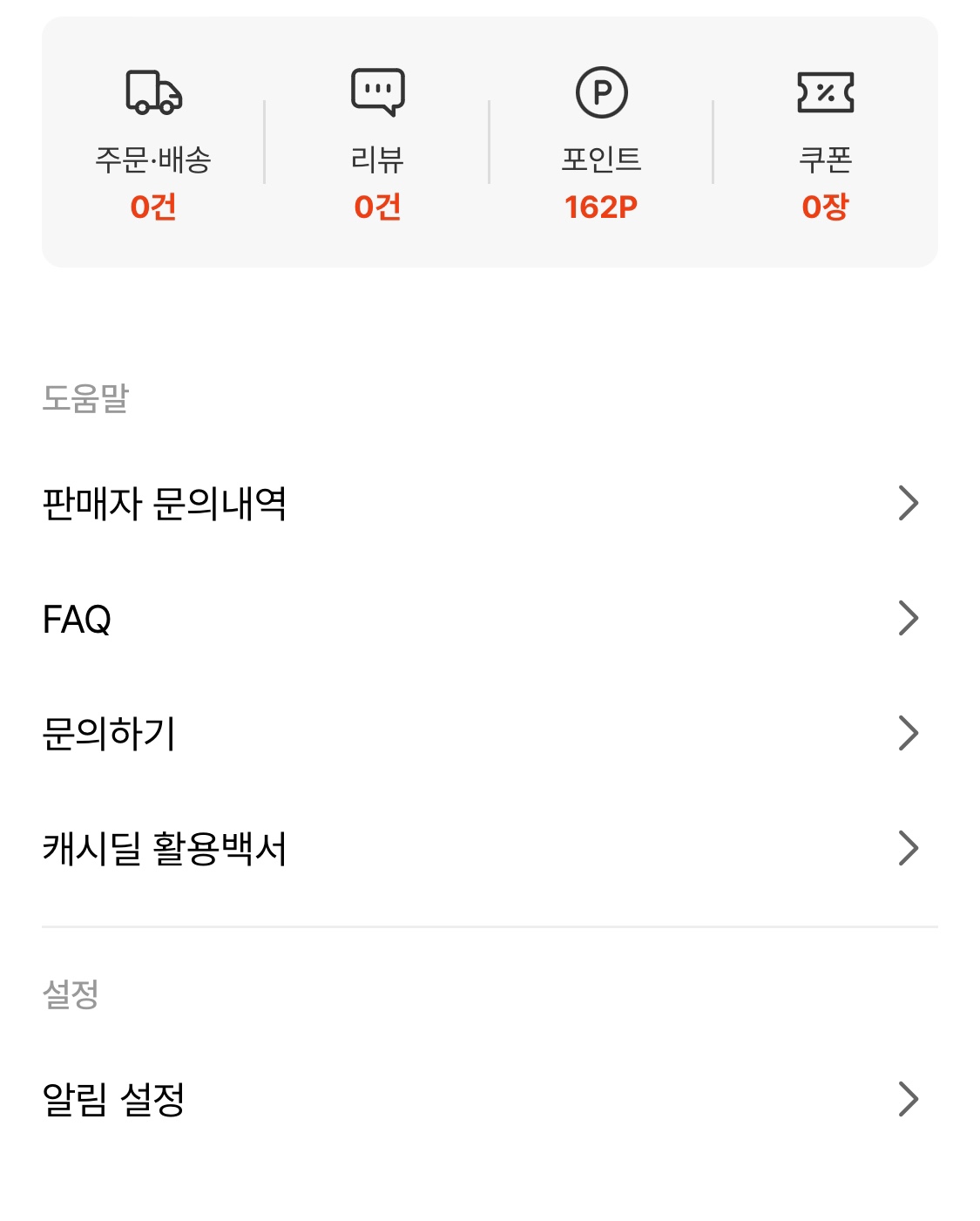Screen dimensions: 980x1221
Task: Open the point icon above 162P
Action: (x=601, y=92)
